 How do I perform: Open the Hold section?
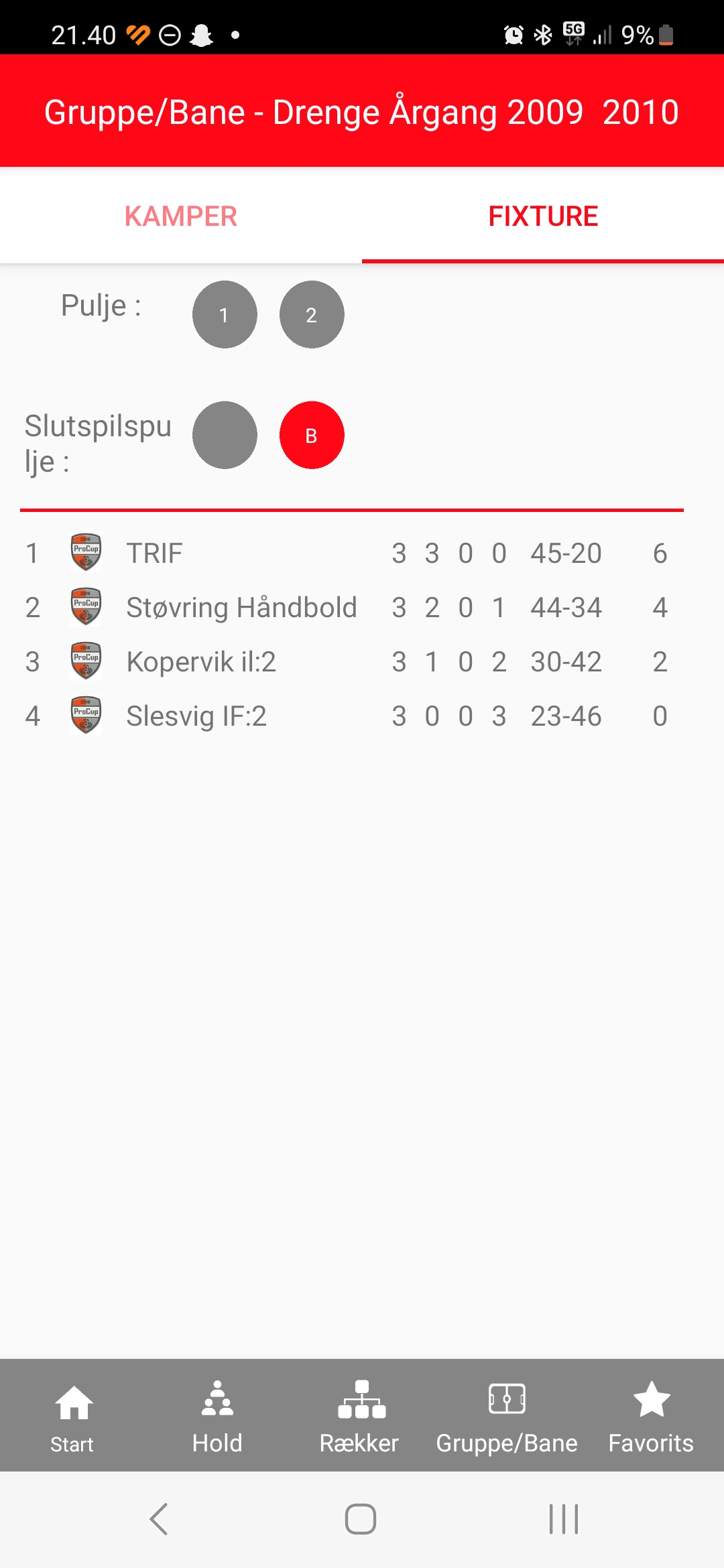pyautogui.click(x=217, y=1415)
